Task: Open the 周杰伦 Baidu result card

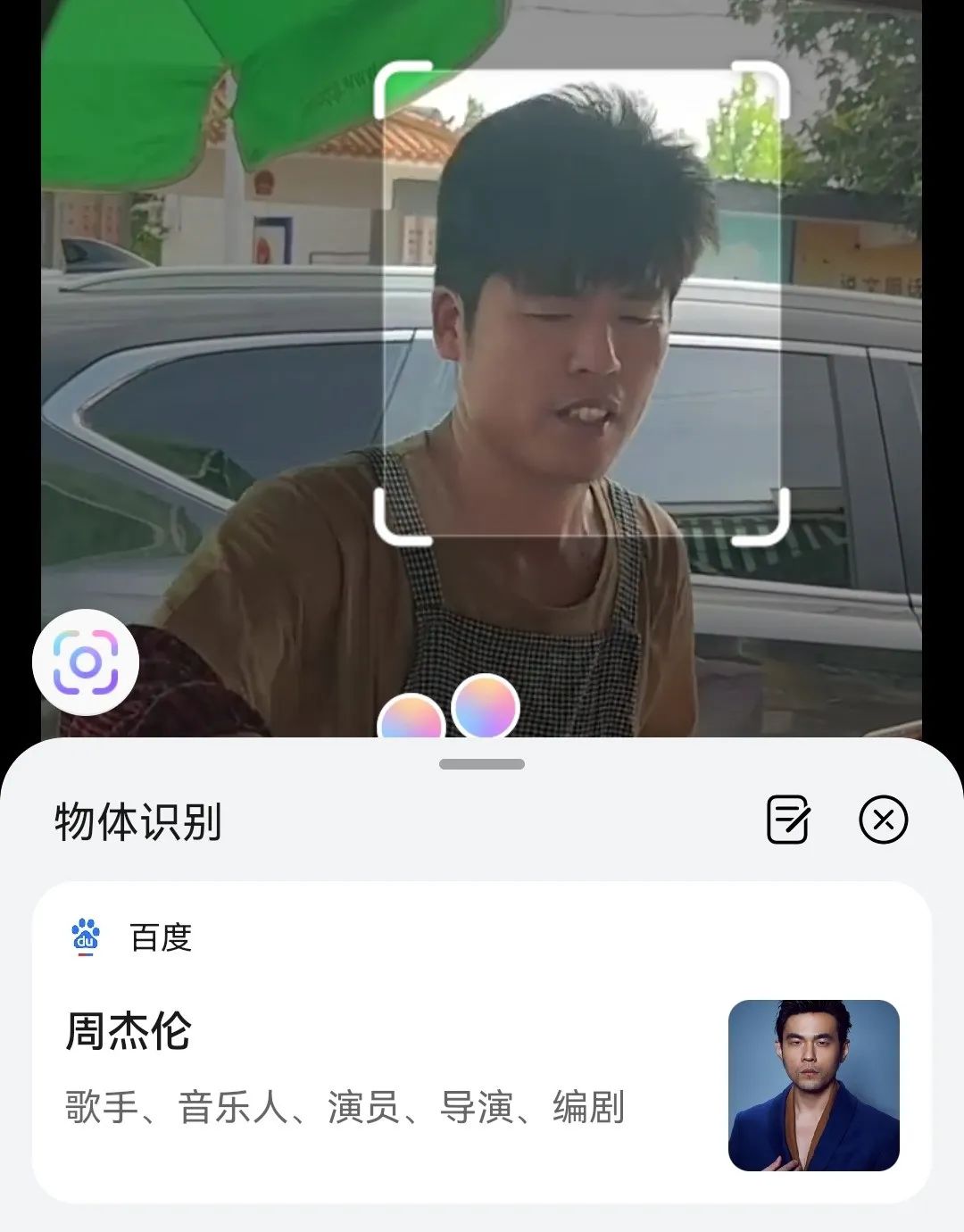Action: click(x=482, y=1042)
